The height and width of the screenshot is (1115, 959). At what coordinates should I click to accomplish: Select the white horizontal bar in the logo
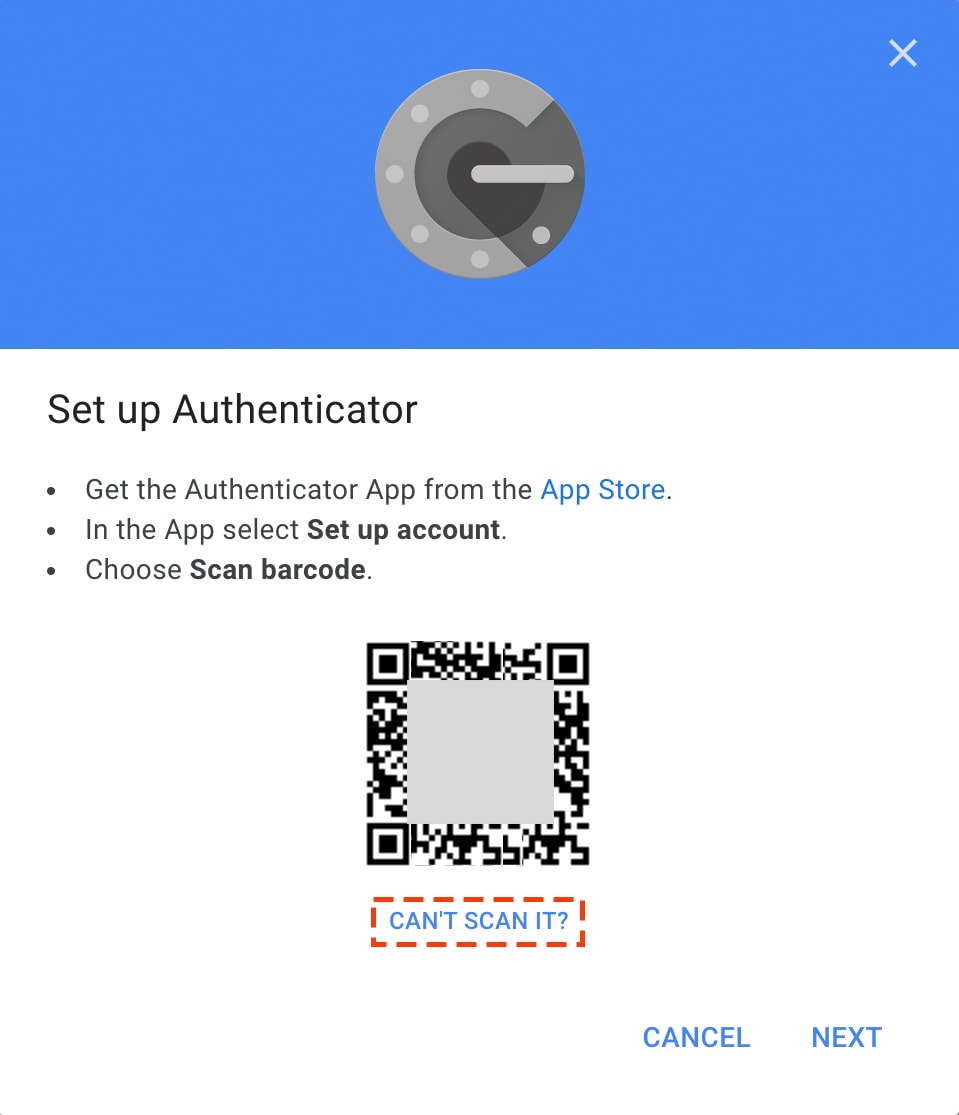[525, 173]
